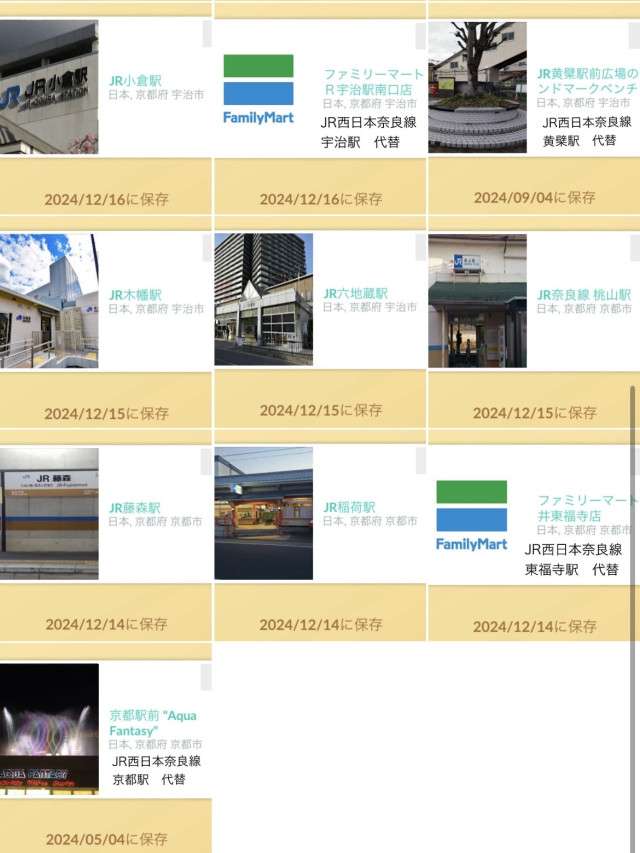Screen dimensions: 640x853
Task: View the JR藤森駅 saved spot
Action: pyautogui.click(x=134, y=508)
